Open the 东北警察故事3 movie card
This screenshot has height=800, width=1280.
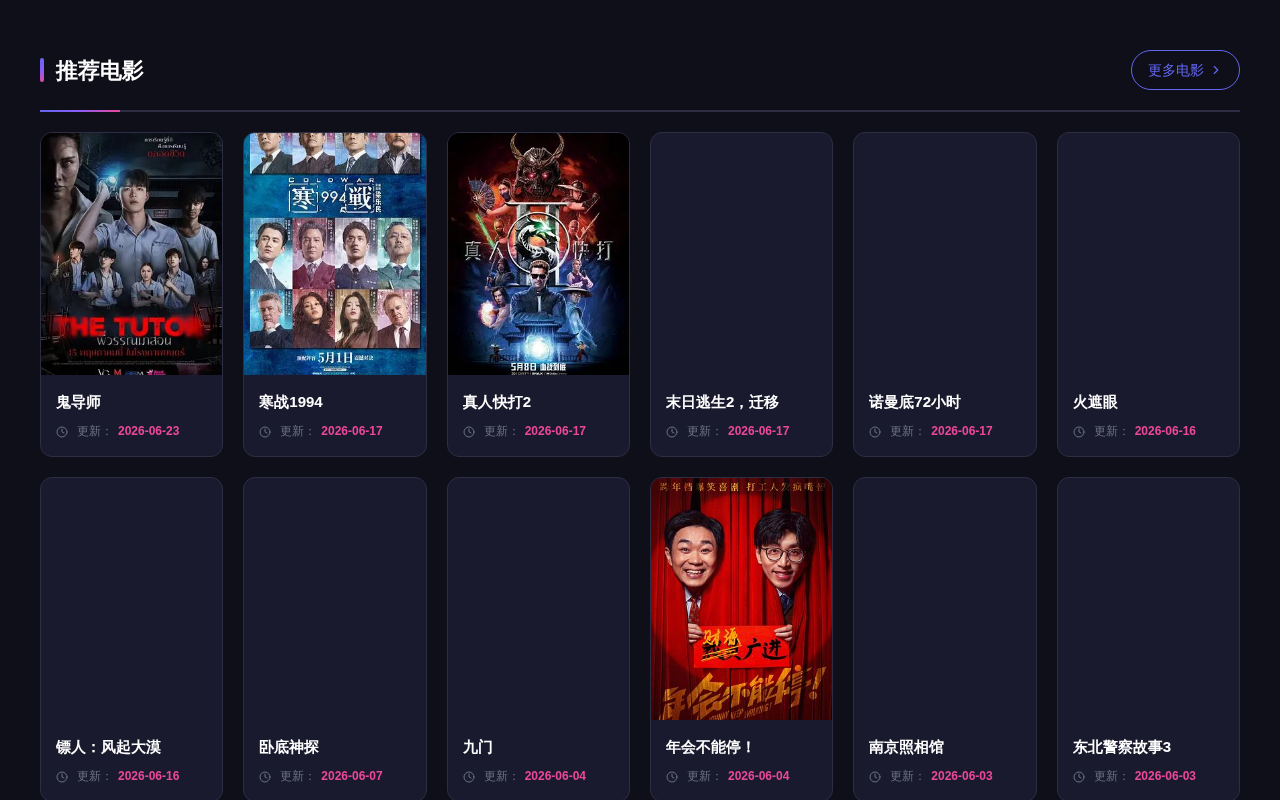(1148, 639)
